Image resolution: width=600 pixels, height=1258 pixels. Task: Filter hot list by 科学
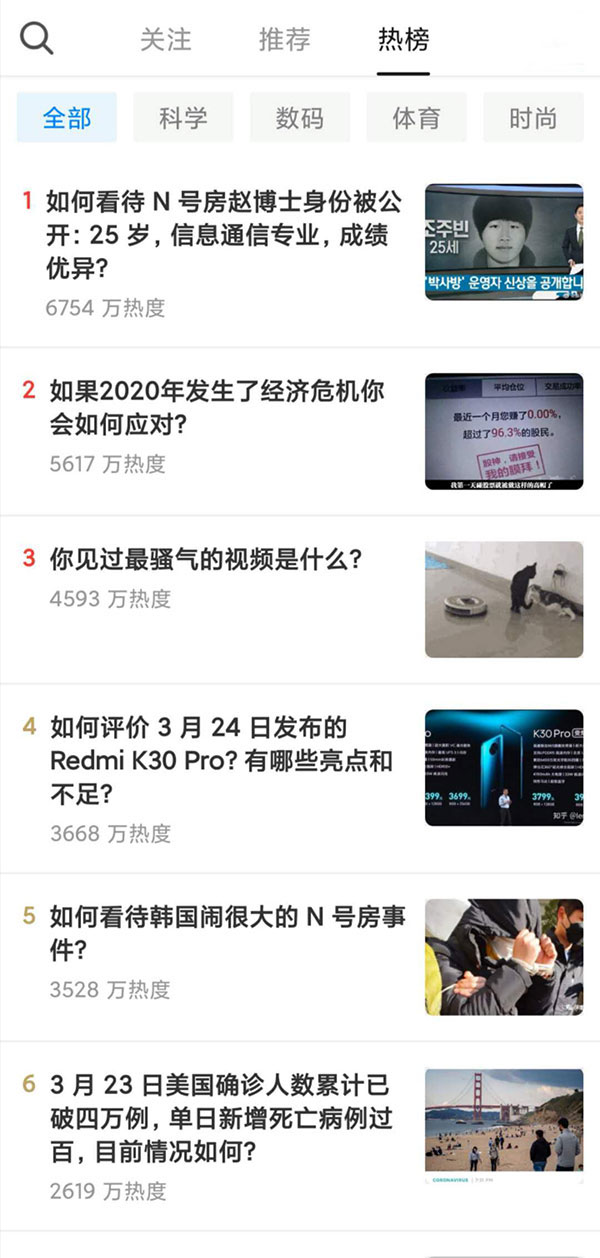coord(183,118)
